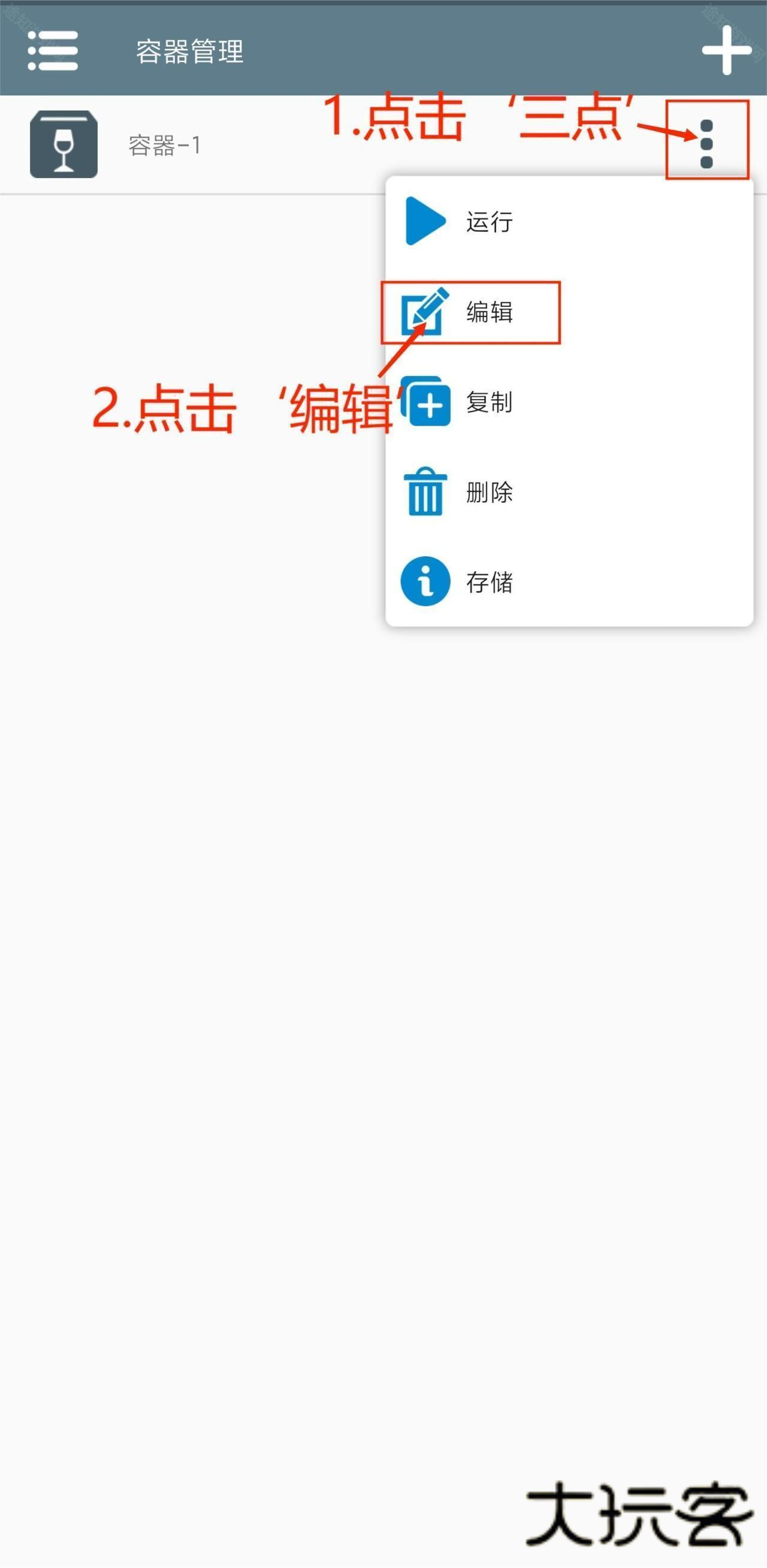The height and width of the screenshot is (1568, 767).
Task: Click the 容器-1 list entry
Action: click(x=164, y=145)
